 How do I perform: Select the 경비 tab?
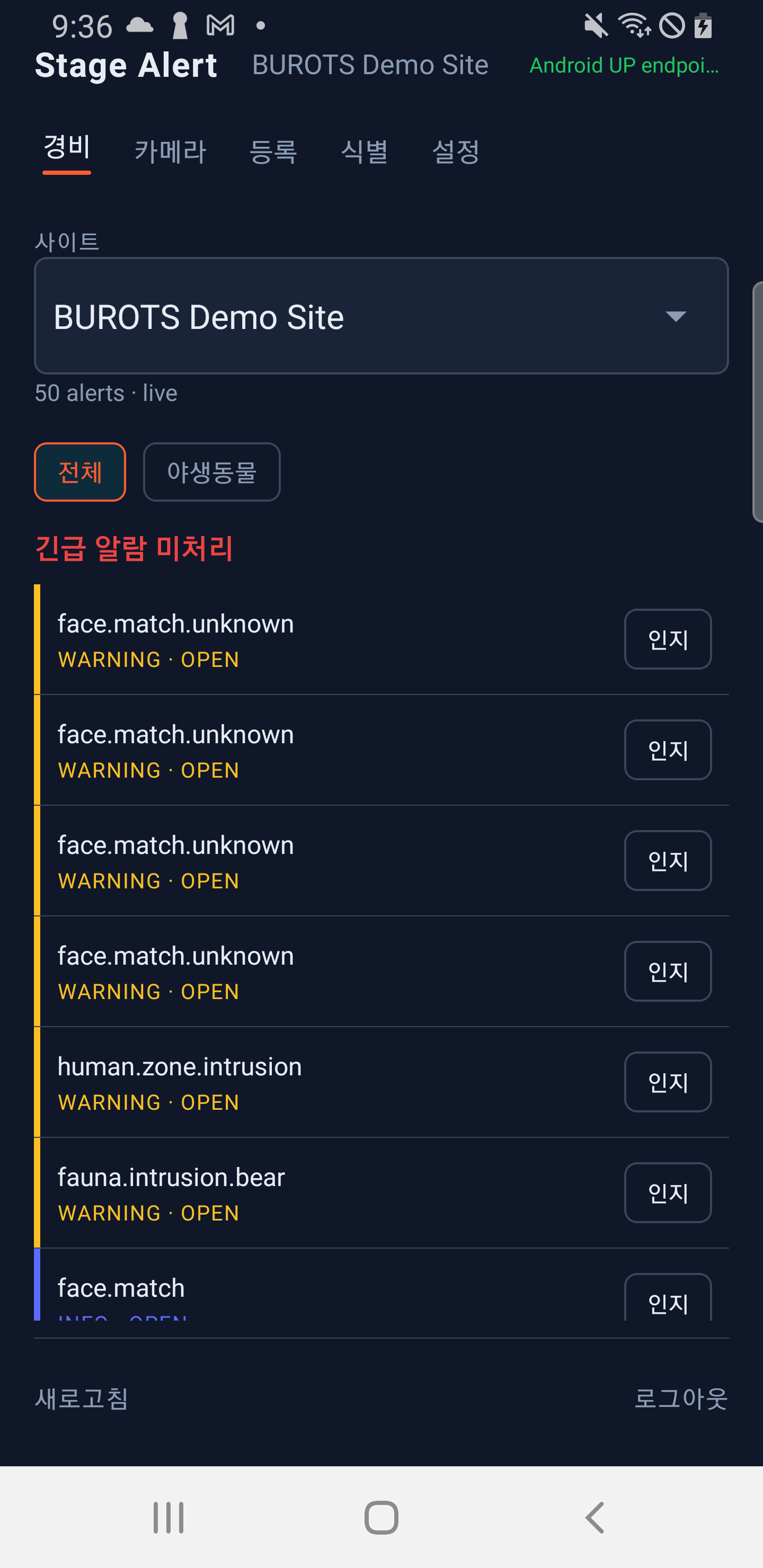pyautogui.click(x=67, y=148)
